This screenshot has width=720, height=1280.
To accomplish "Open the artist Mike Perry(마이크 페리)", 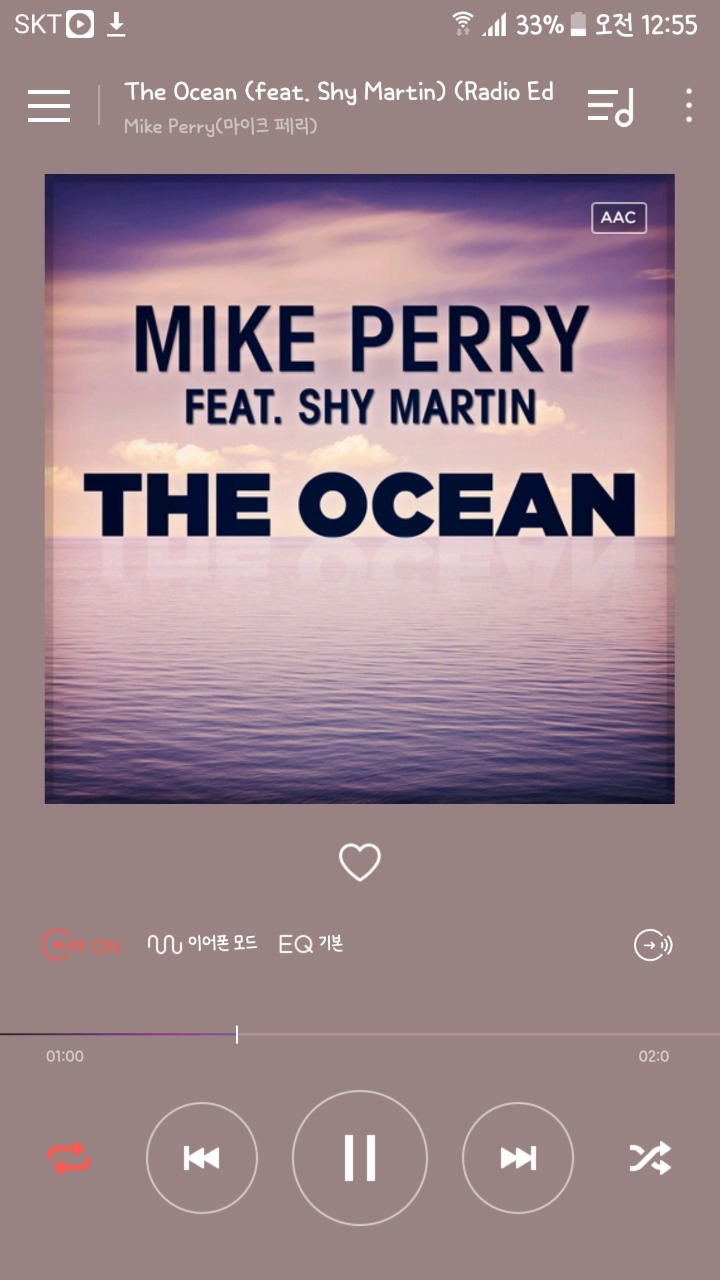I will 220,127.
